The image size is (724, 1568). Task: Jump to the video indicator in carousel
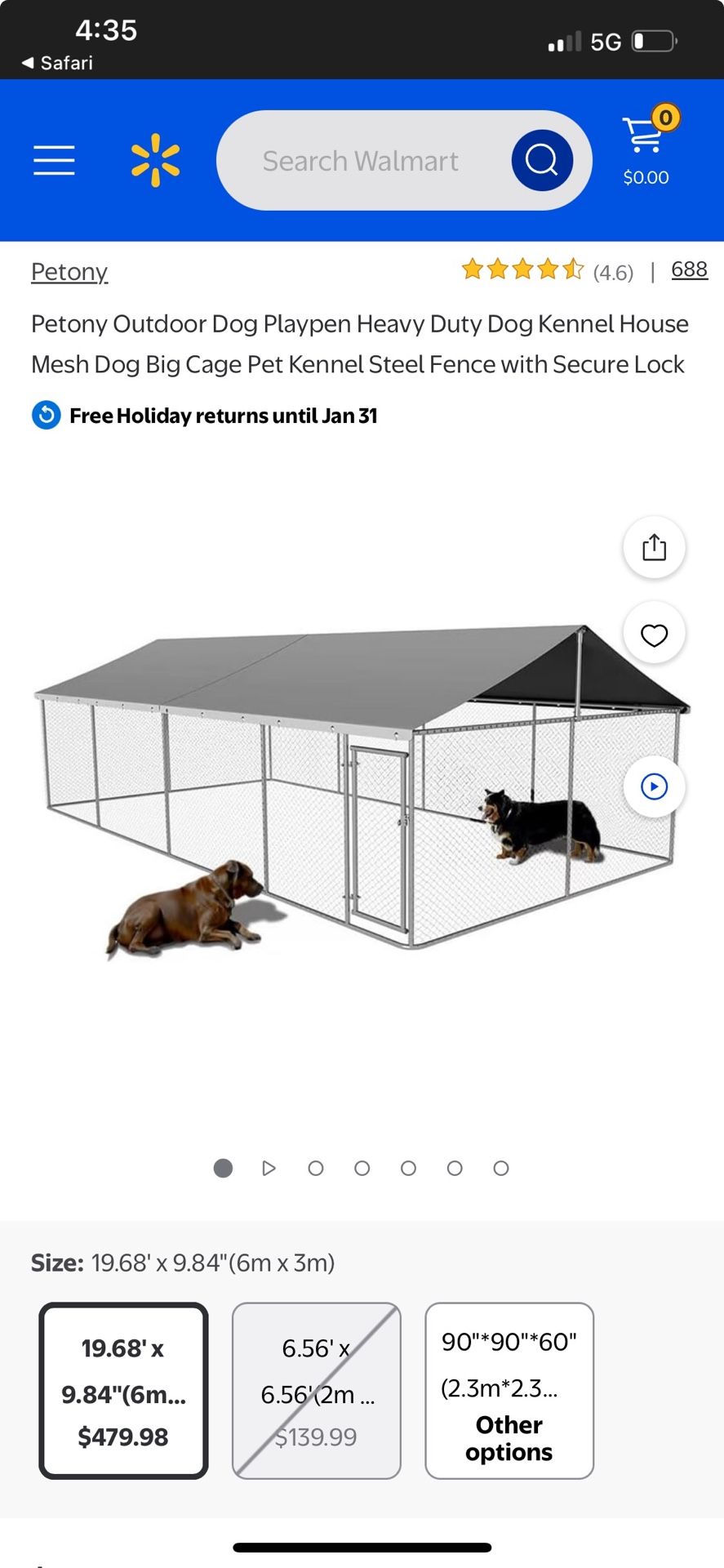coord(269,1168)
